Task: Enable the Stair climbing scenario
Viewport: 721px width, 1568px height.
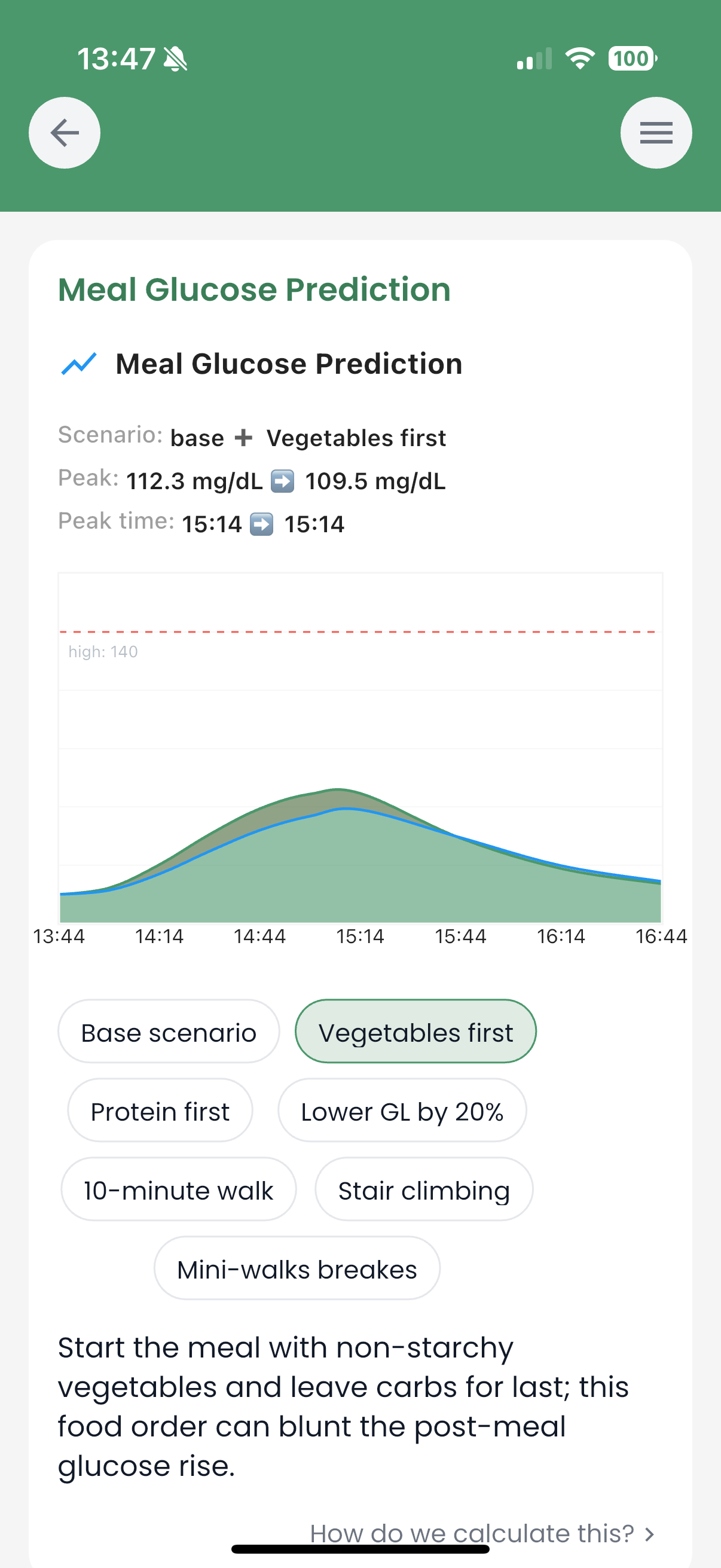Action: tap(423, 1189)
